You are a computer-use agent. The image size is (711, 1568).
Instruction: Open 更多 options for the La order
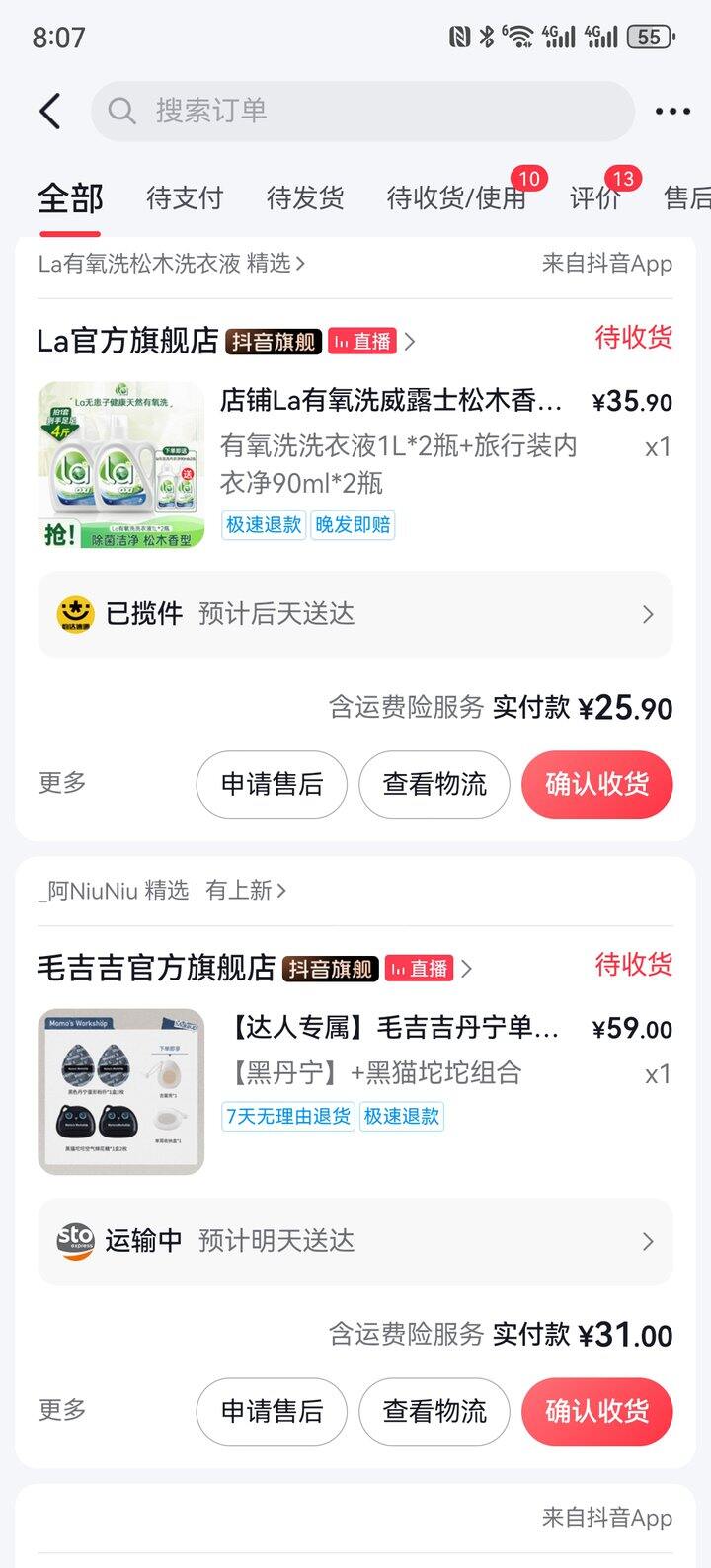pos(62,783)
